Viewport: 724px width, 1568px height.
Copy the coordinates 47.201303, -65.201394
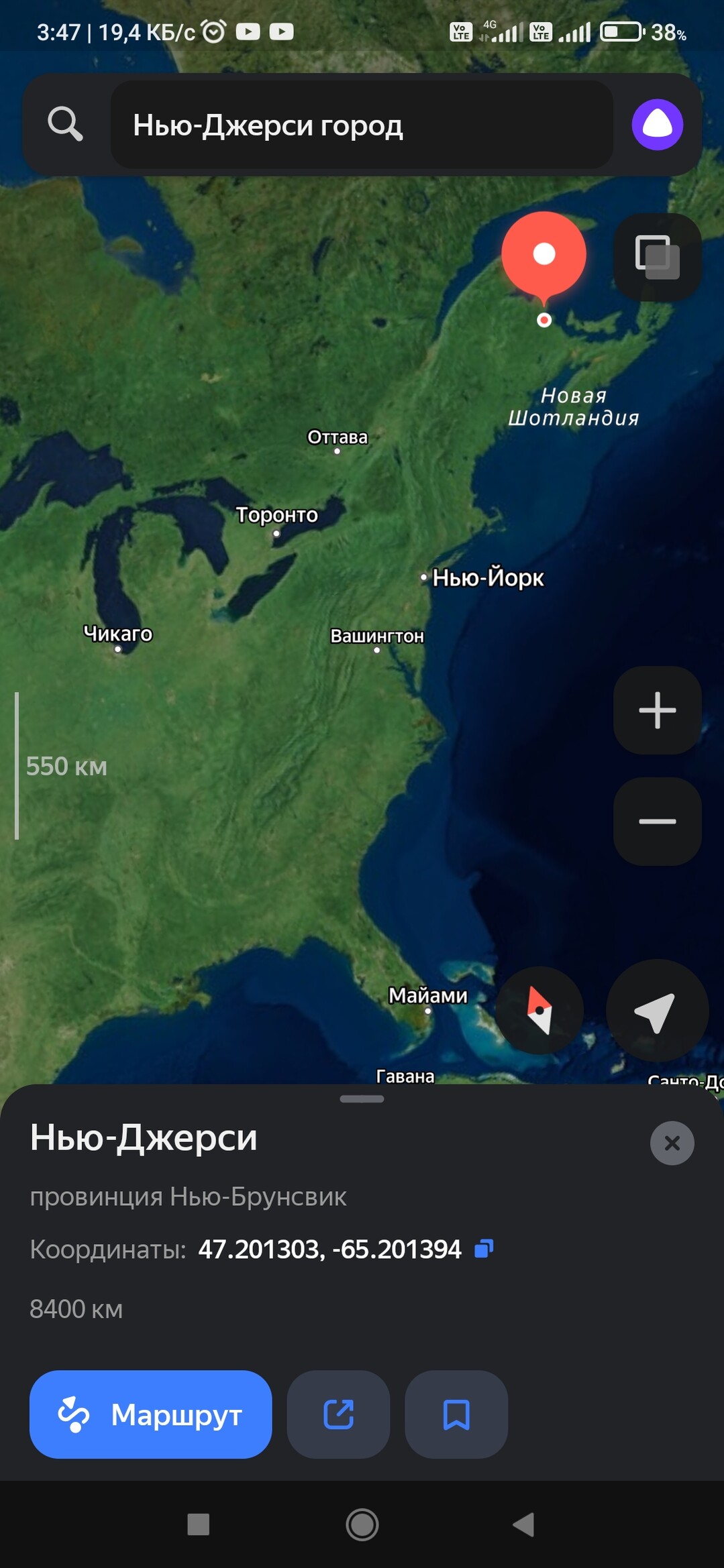(x=484, y=1249)
